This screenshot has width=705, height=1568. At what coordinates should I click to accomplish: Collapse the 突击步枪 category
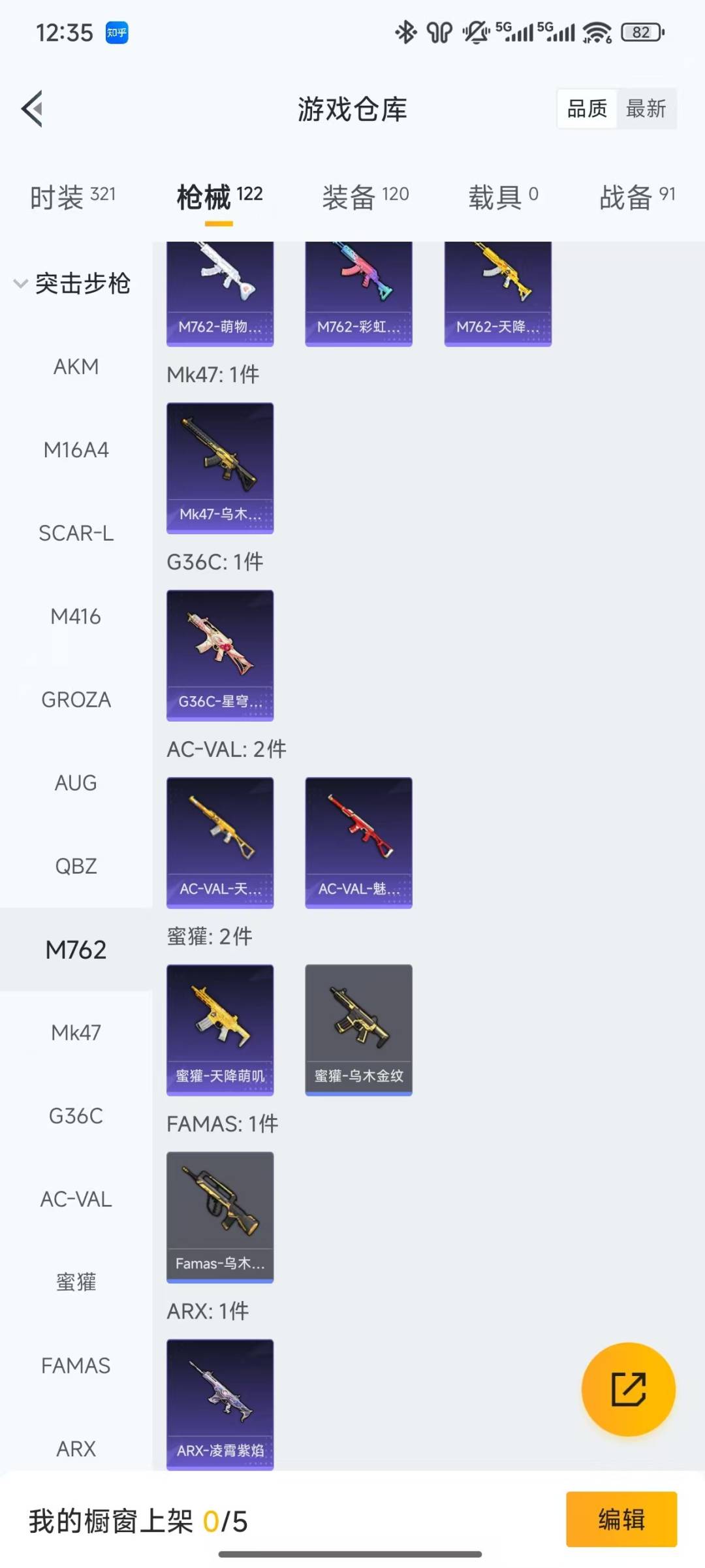pos(72,283)
